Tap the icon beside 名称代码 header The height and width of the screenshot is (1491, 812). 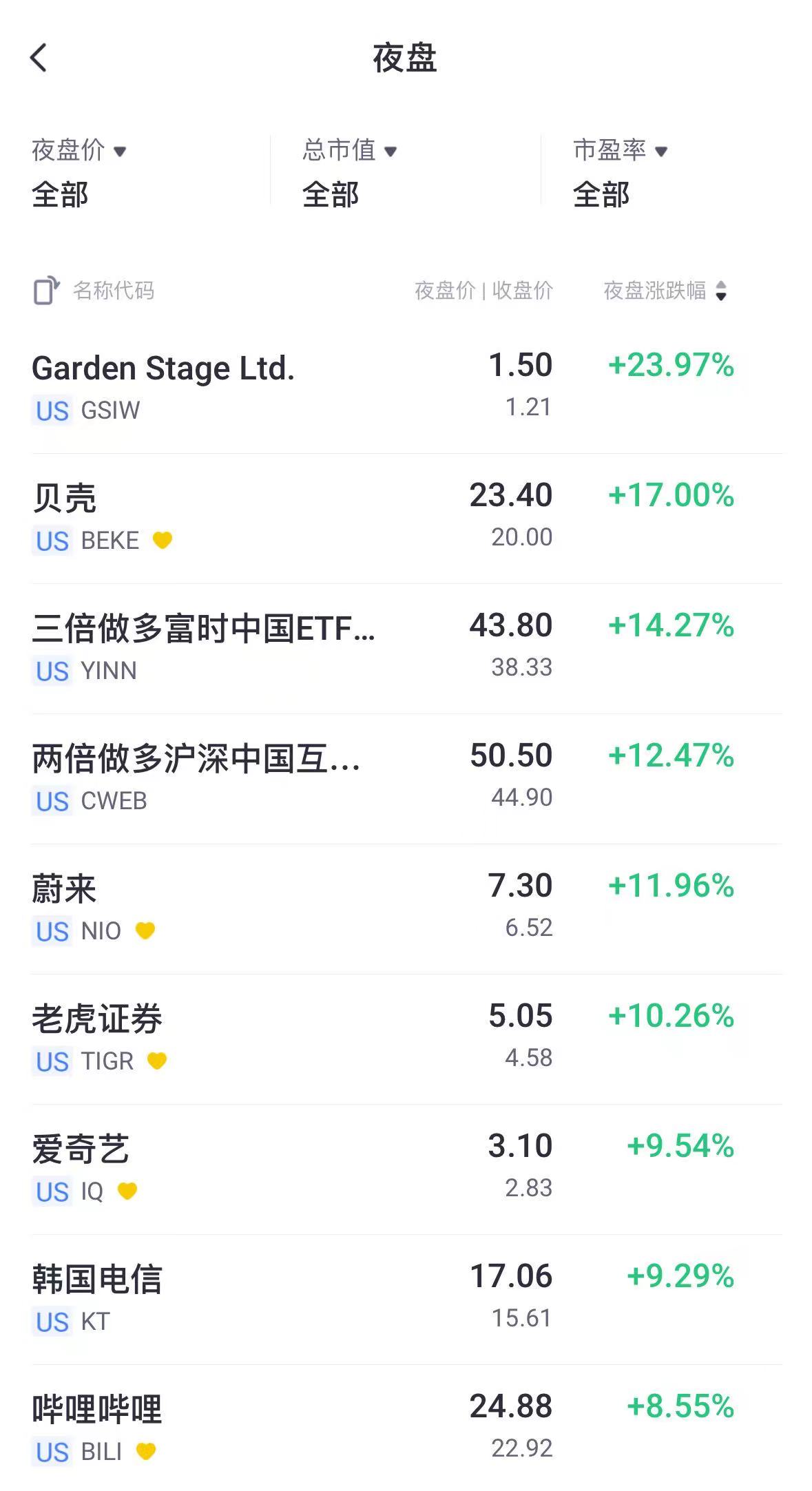click(x=45, y=291)
